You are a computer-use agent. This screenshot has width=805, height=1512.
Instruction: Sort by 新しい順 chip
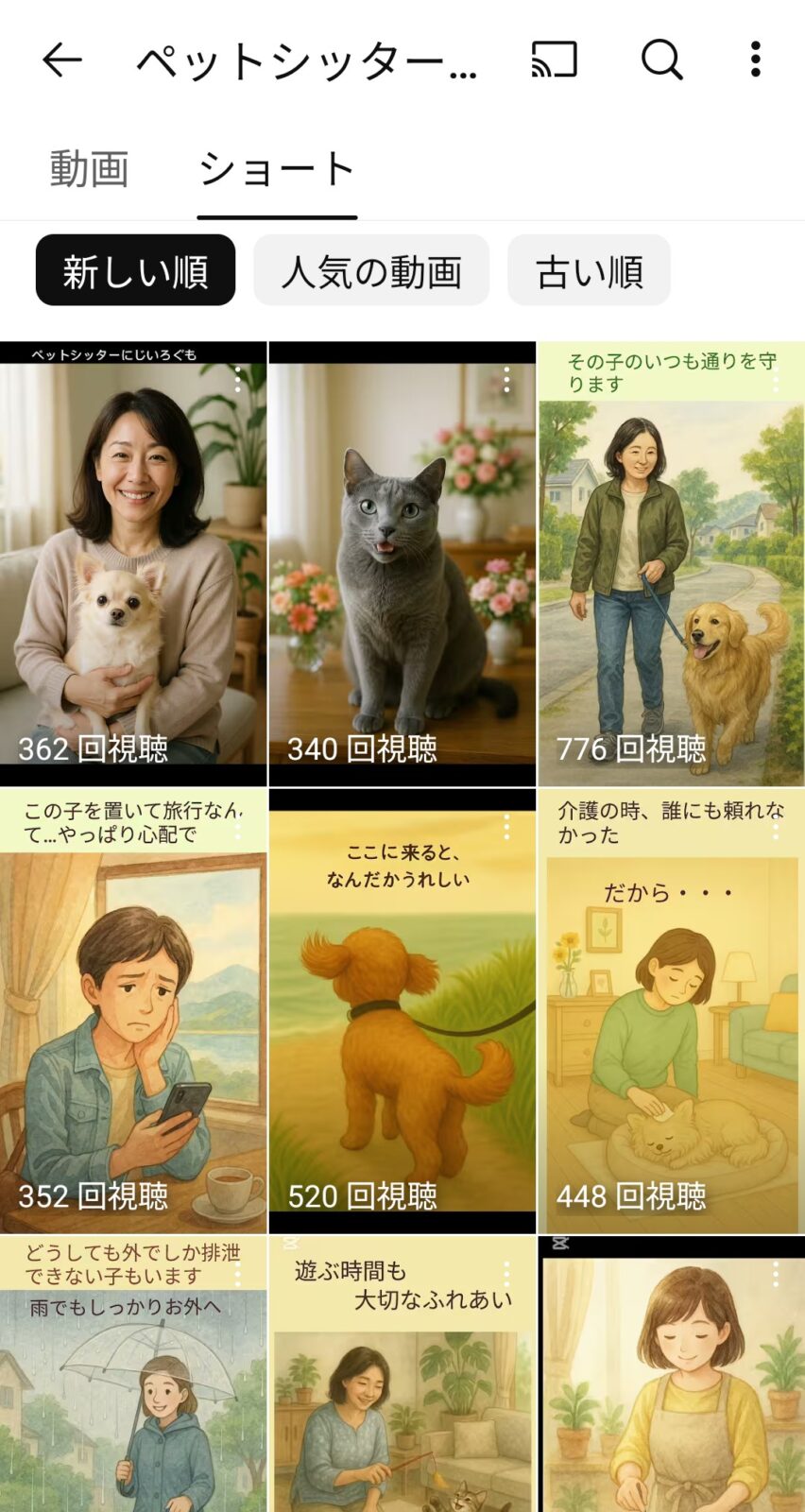[x=135, y=271]
